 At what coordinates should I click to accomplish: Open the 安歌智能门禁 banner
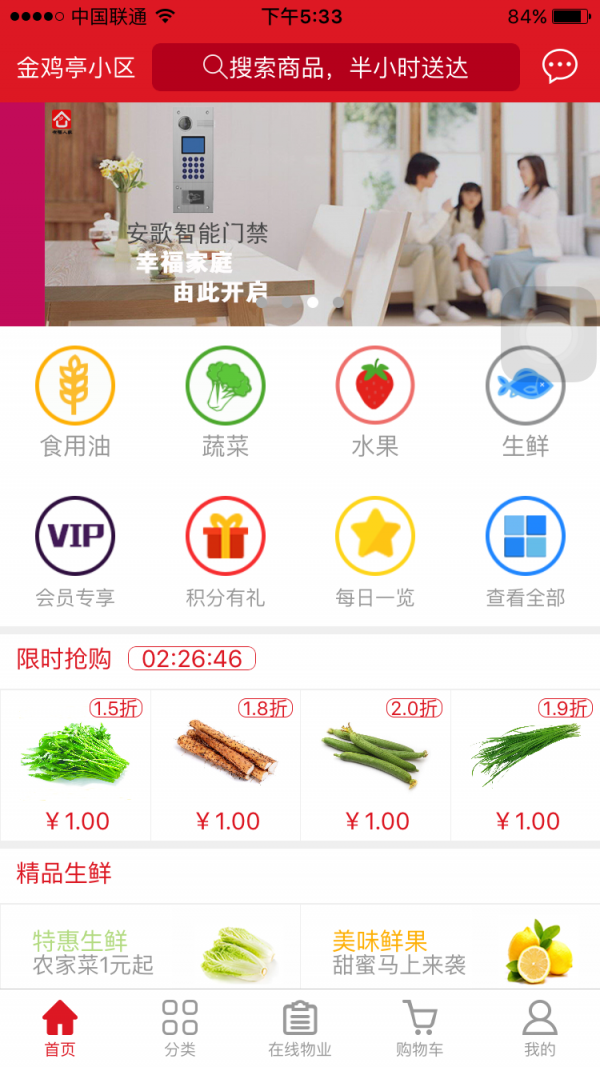click(300, 215)
